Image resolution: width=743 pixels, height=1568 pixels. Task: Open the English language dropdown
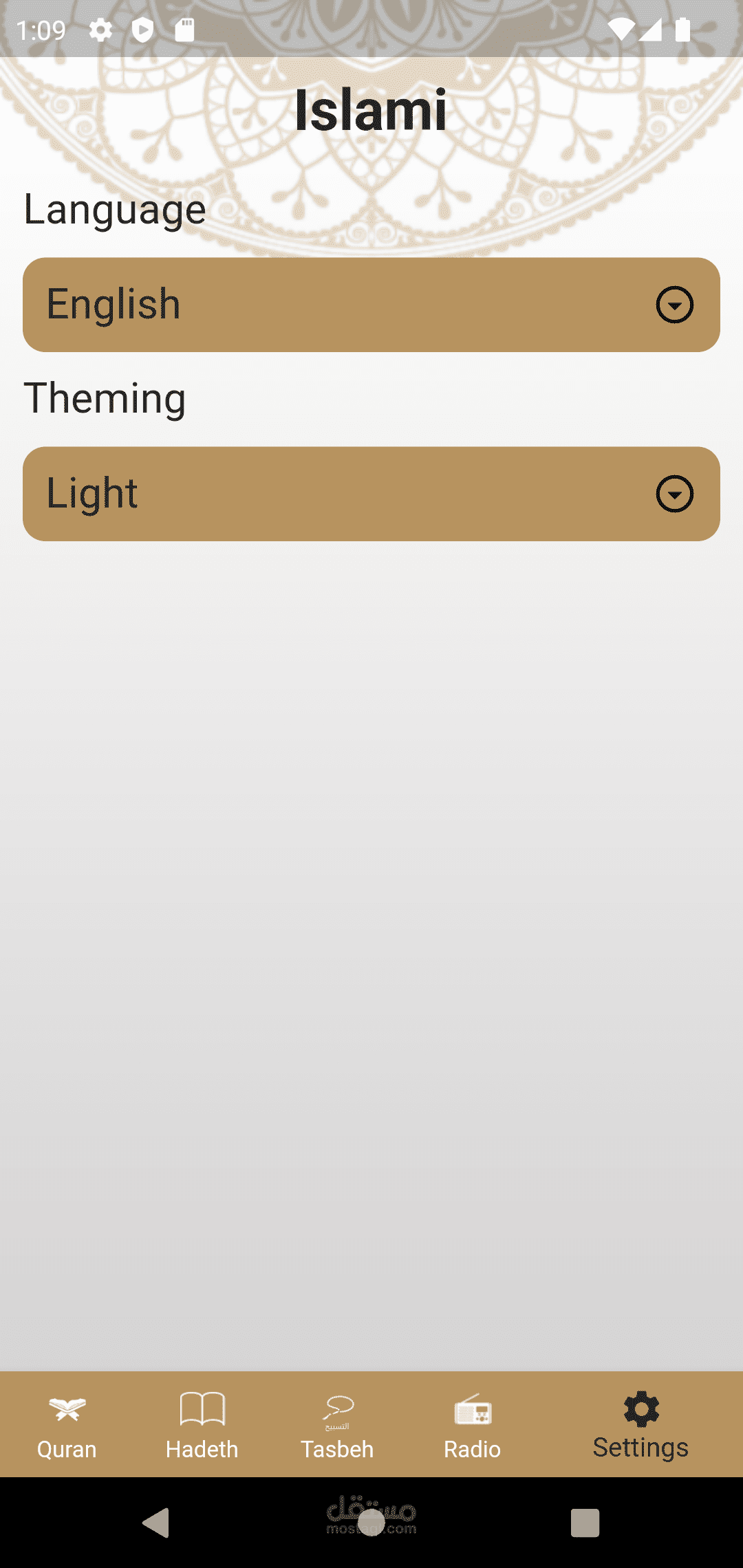(371, 305)
